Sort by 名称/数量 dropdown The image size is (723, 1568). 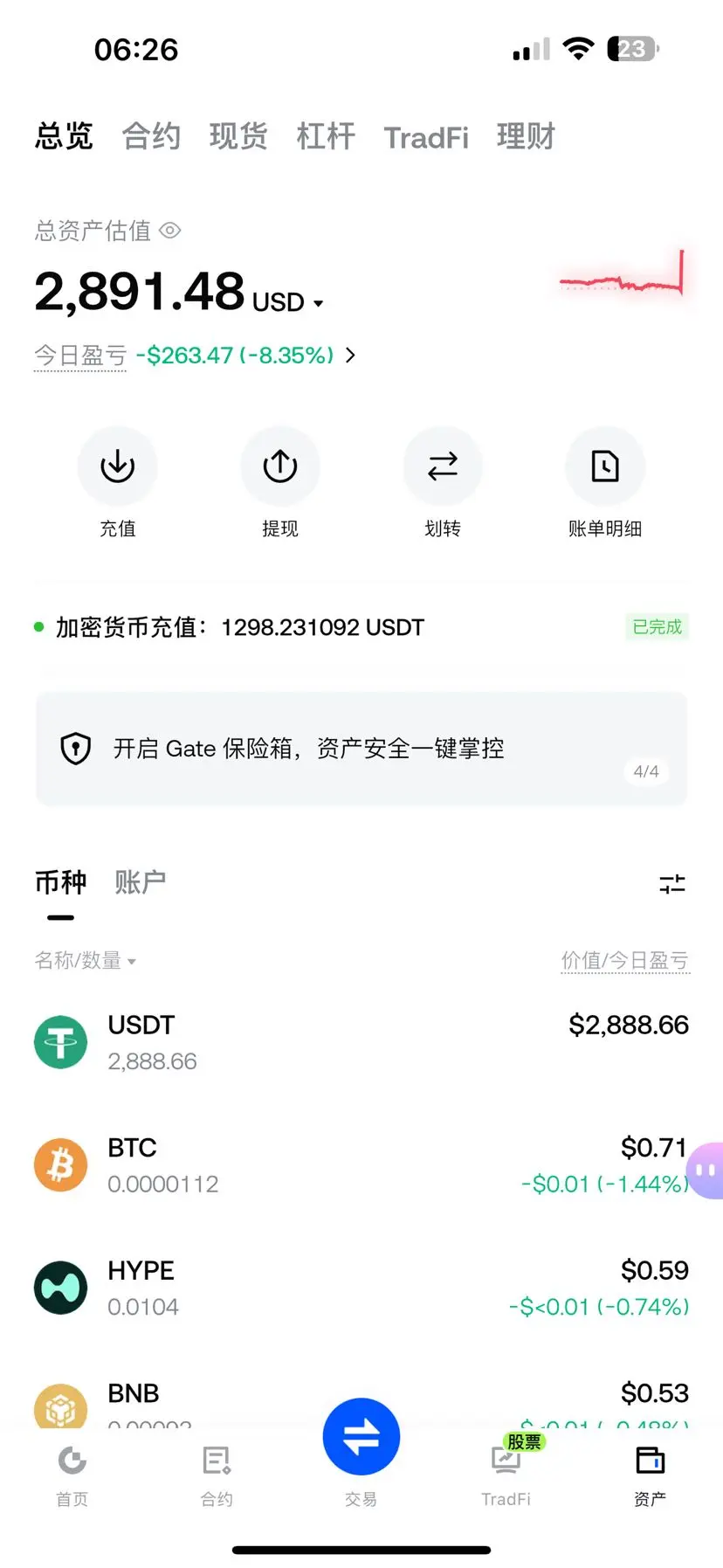85,961
